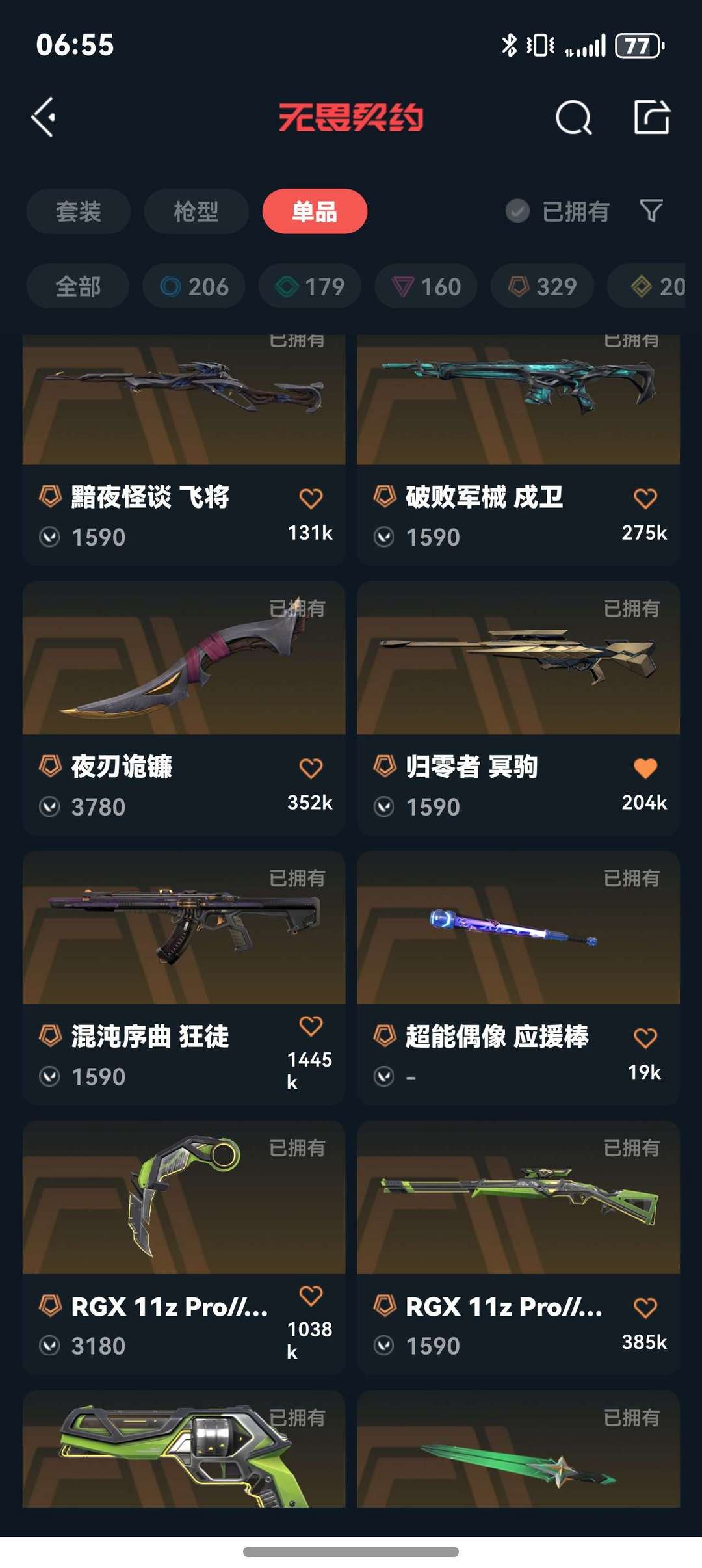Like the 混沌序曲 狂徒 skin
Screen dimensions: 702x1568
(x=311, y=1026)
